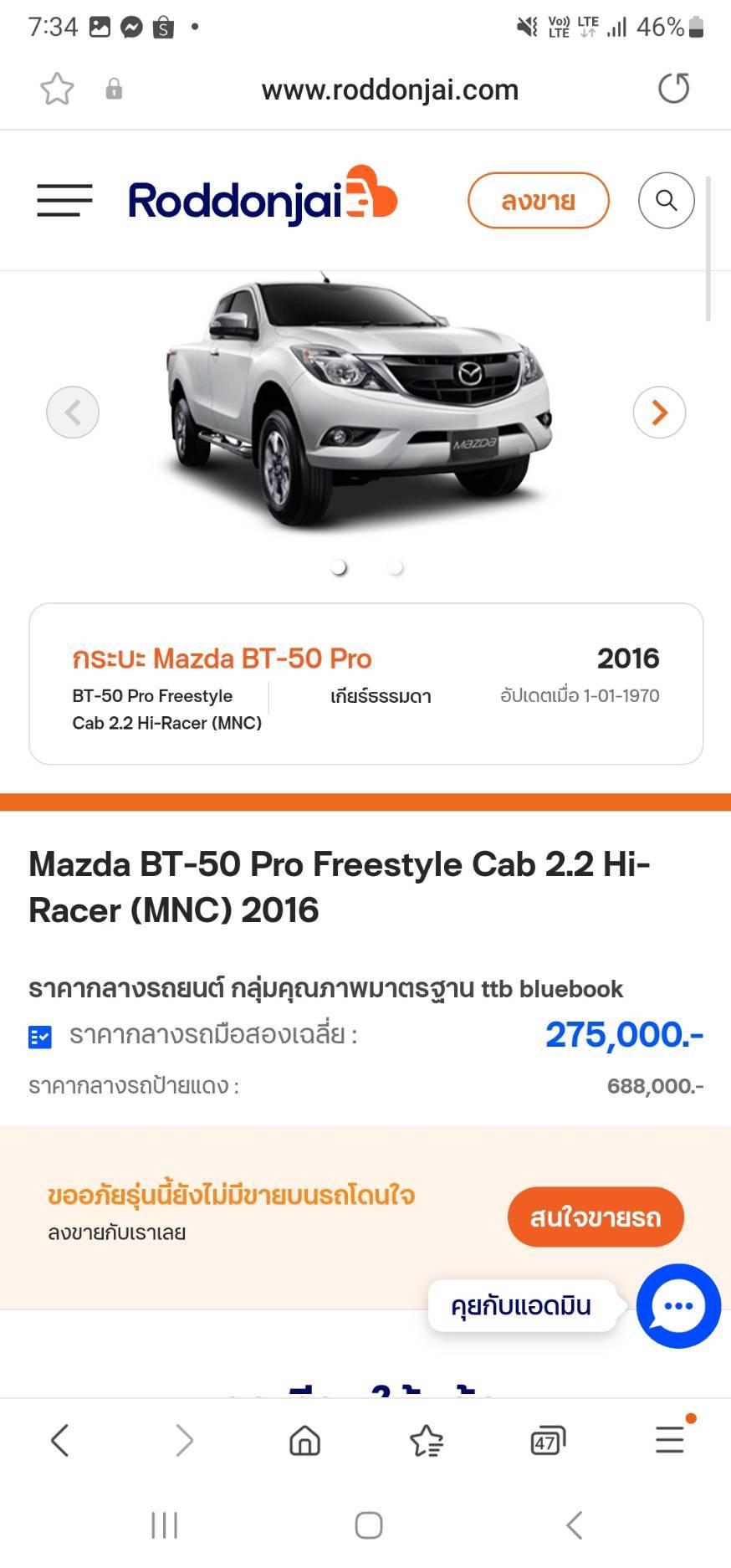Open the site search icon

666,201
